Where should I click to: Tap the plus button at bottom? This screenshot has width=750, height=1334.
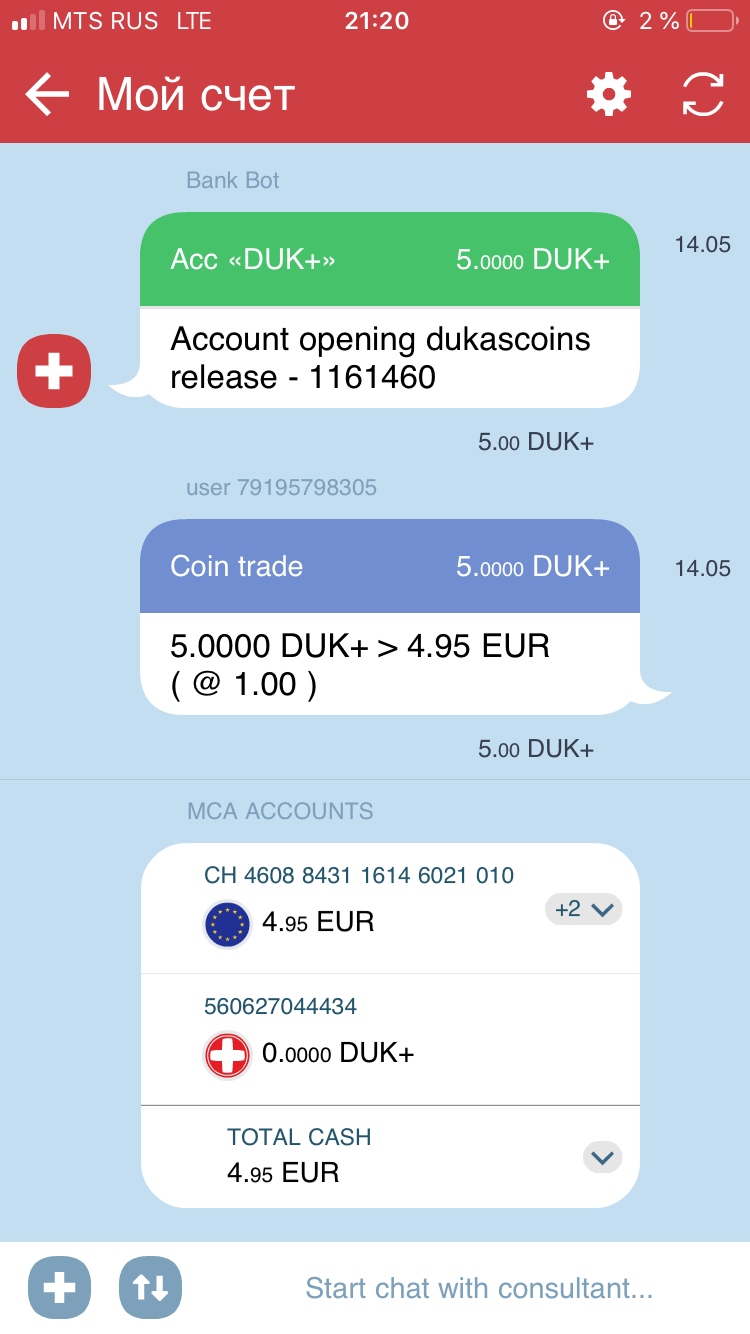[59, 1287]
